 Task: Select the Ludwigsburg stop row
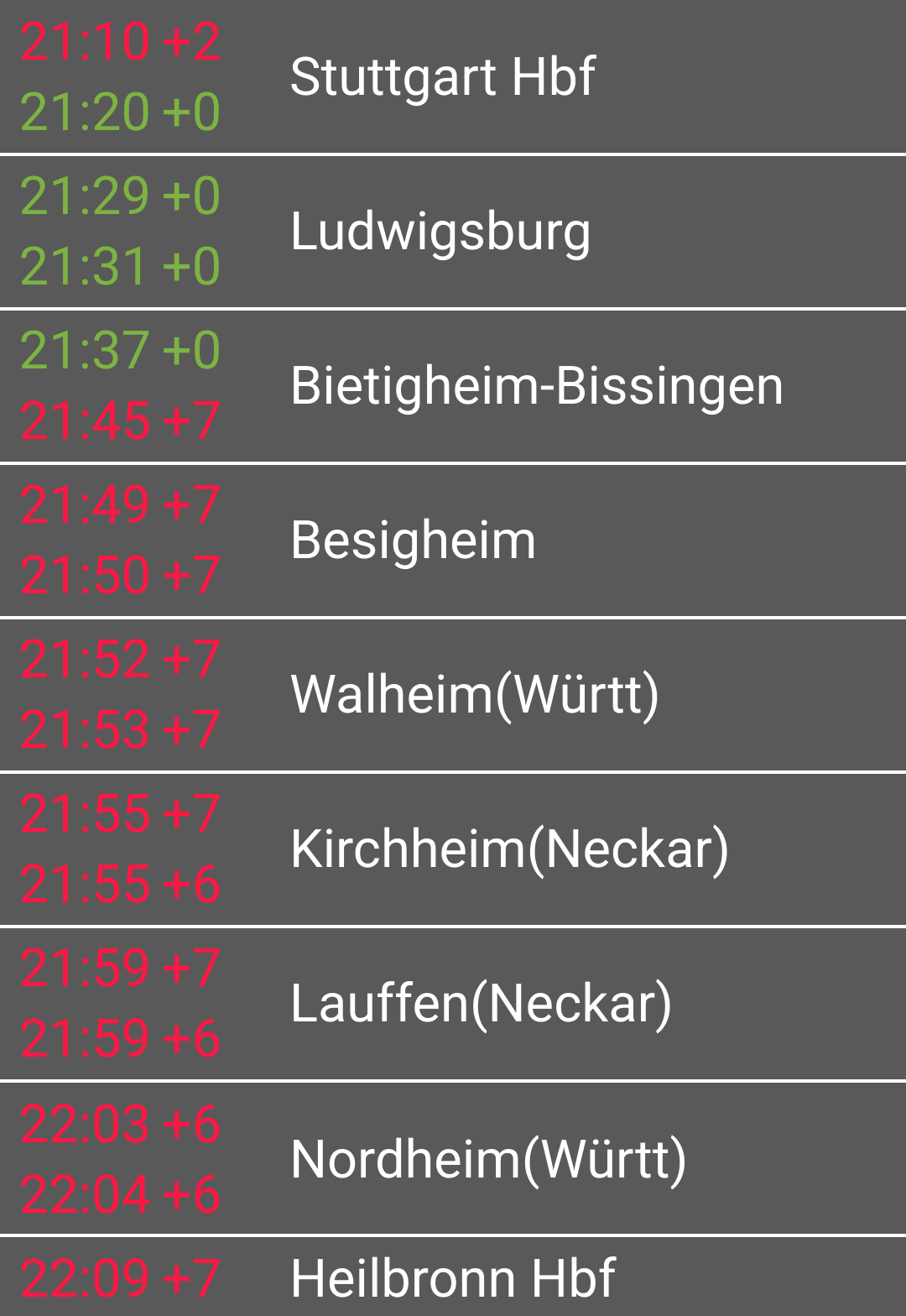click(x=440, y=231)
